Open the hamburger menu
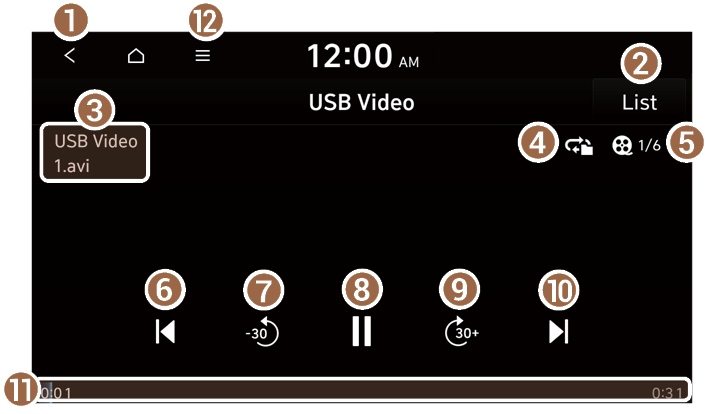 203,56
